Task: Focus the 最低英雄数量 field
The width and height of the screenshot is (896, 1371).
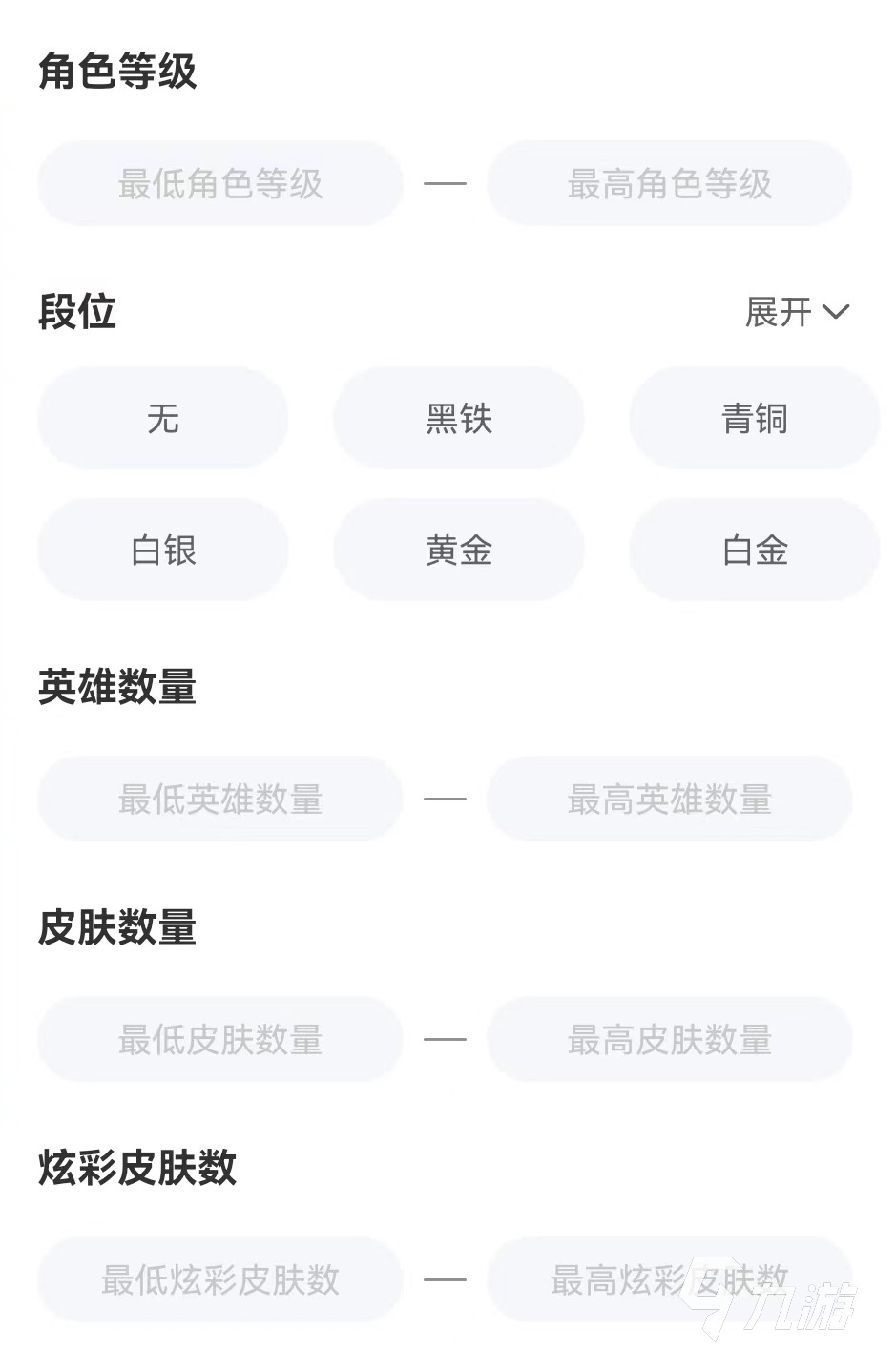Action: click(x=220, y=800)
